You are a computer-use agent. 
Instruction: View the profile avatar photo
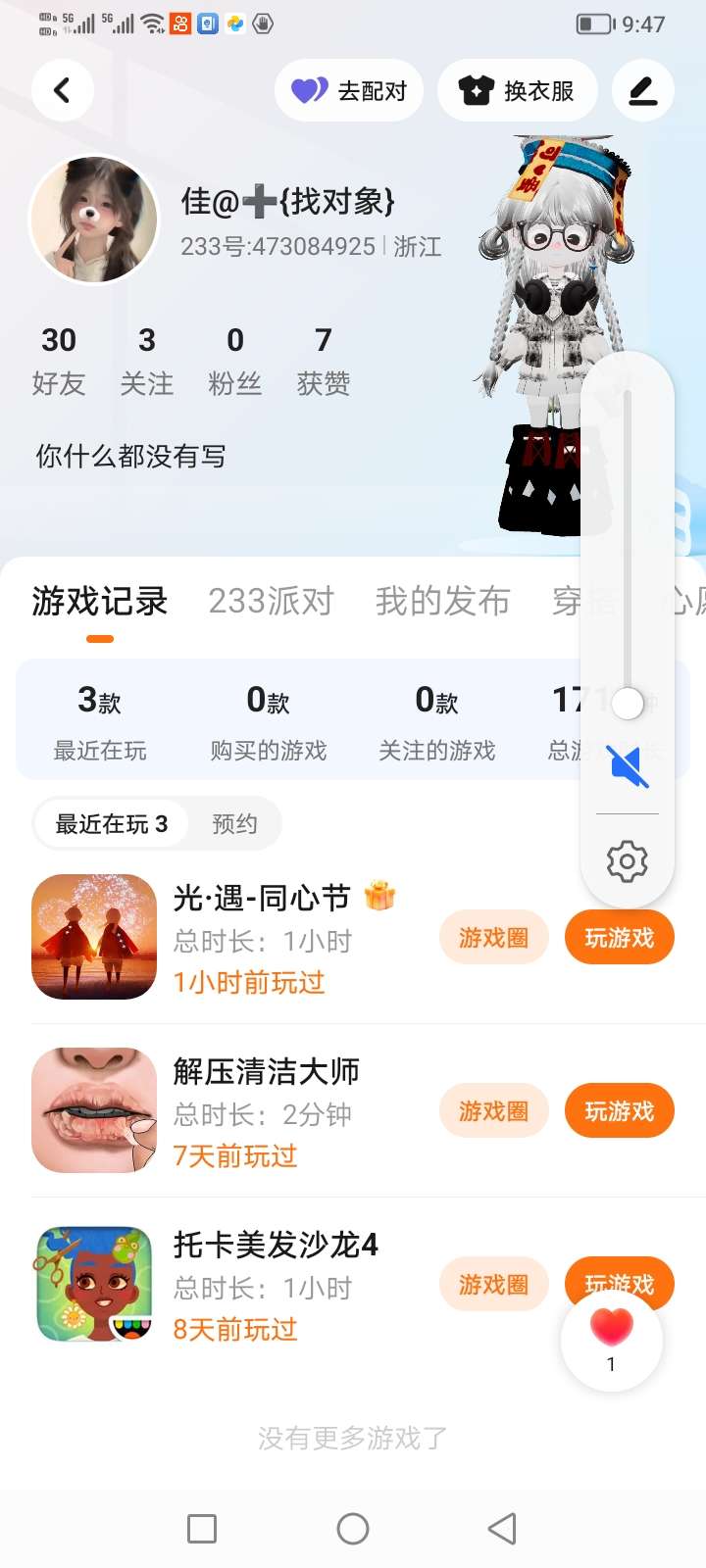95,220
